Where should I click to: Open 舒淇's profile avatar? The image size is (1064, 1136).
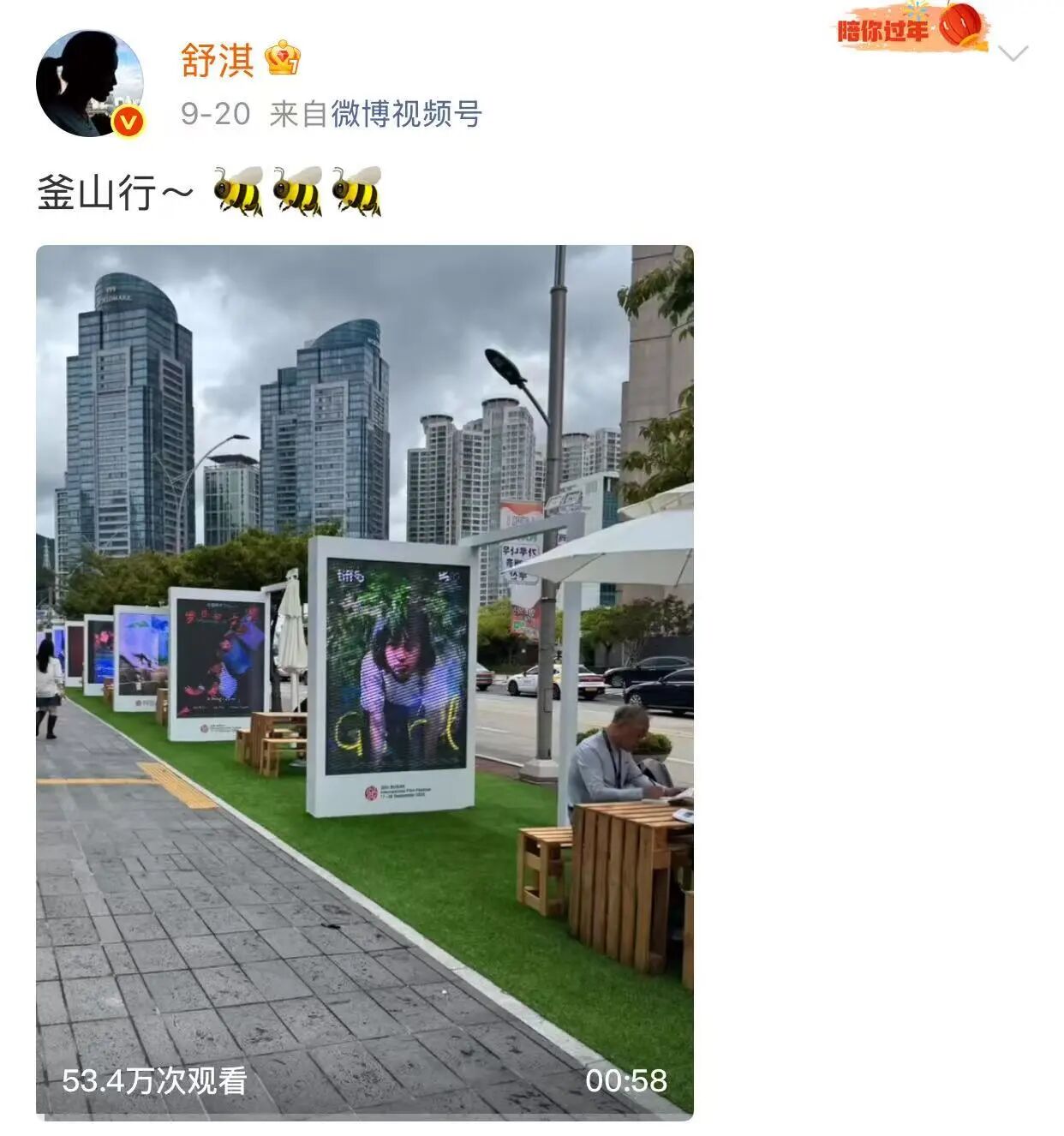(89, 83)
